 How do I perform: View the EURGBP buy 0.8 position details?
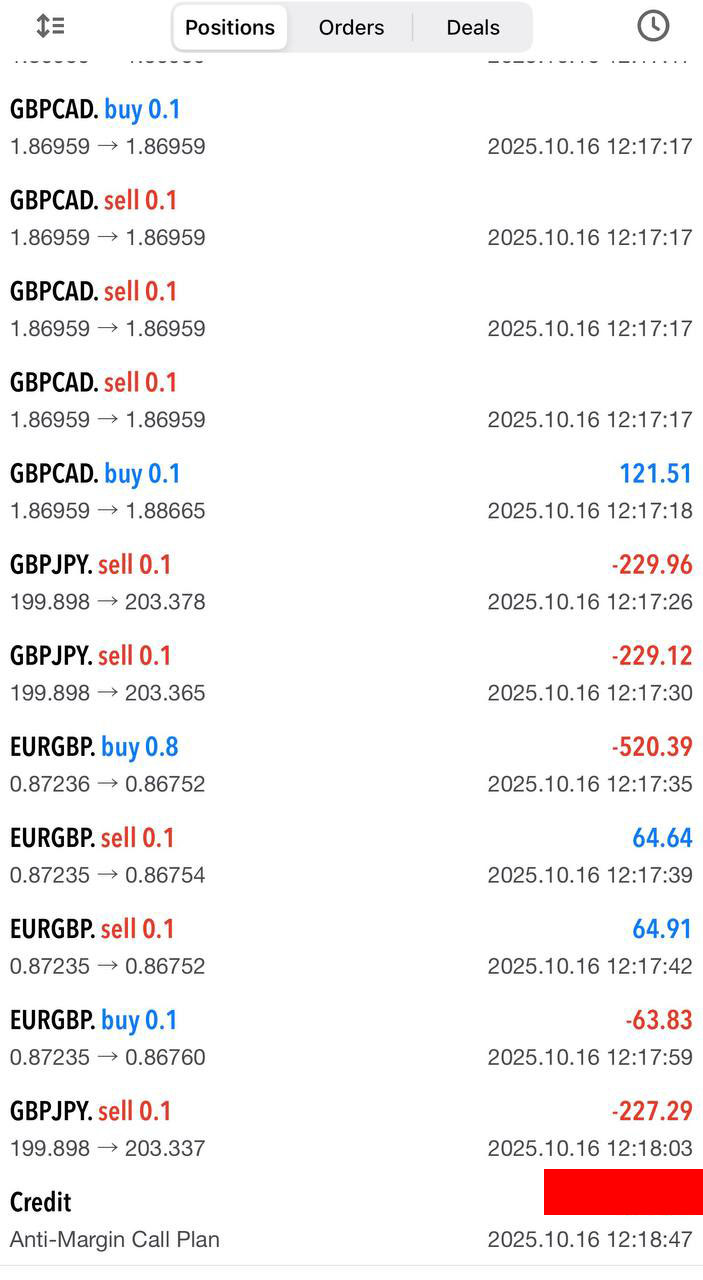pos(351,764)
